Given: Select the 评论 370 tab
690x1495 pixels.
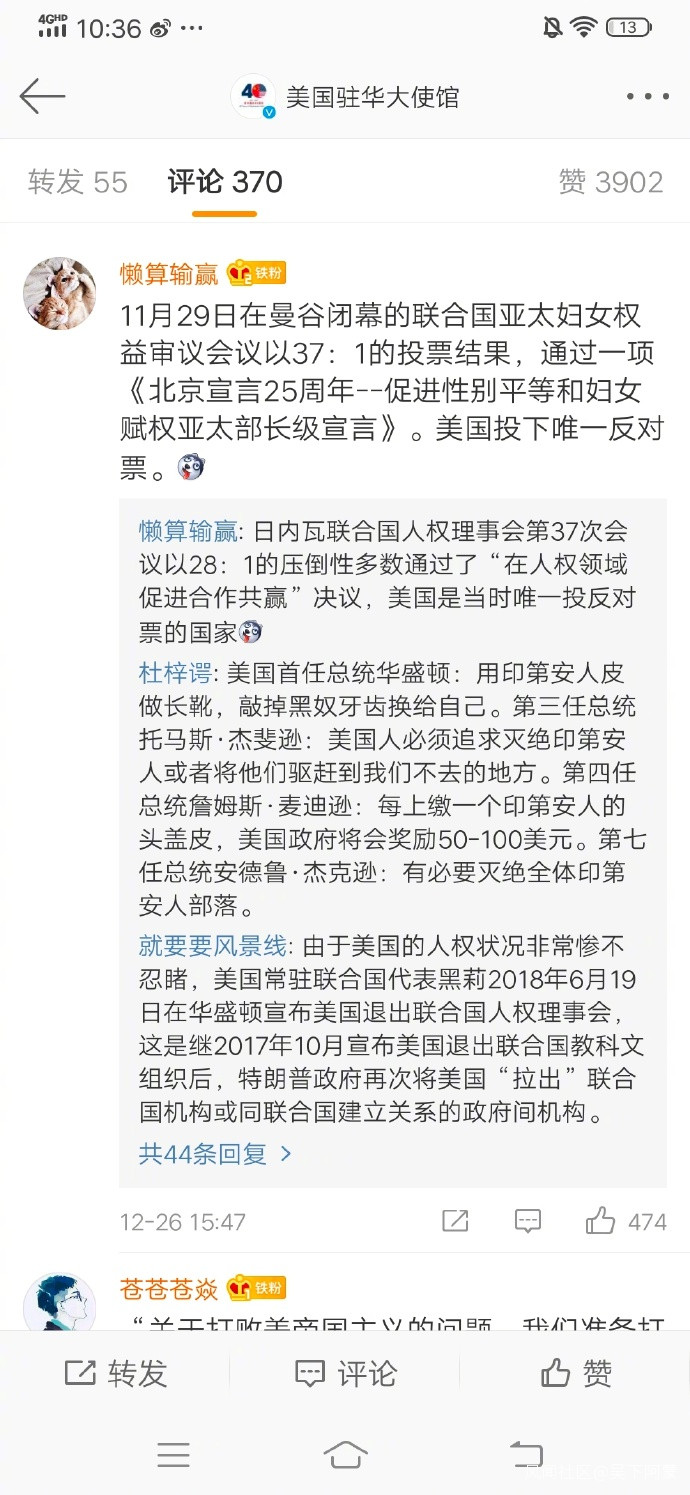Looking at the screenshot, I should tap(225, 182).
